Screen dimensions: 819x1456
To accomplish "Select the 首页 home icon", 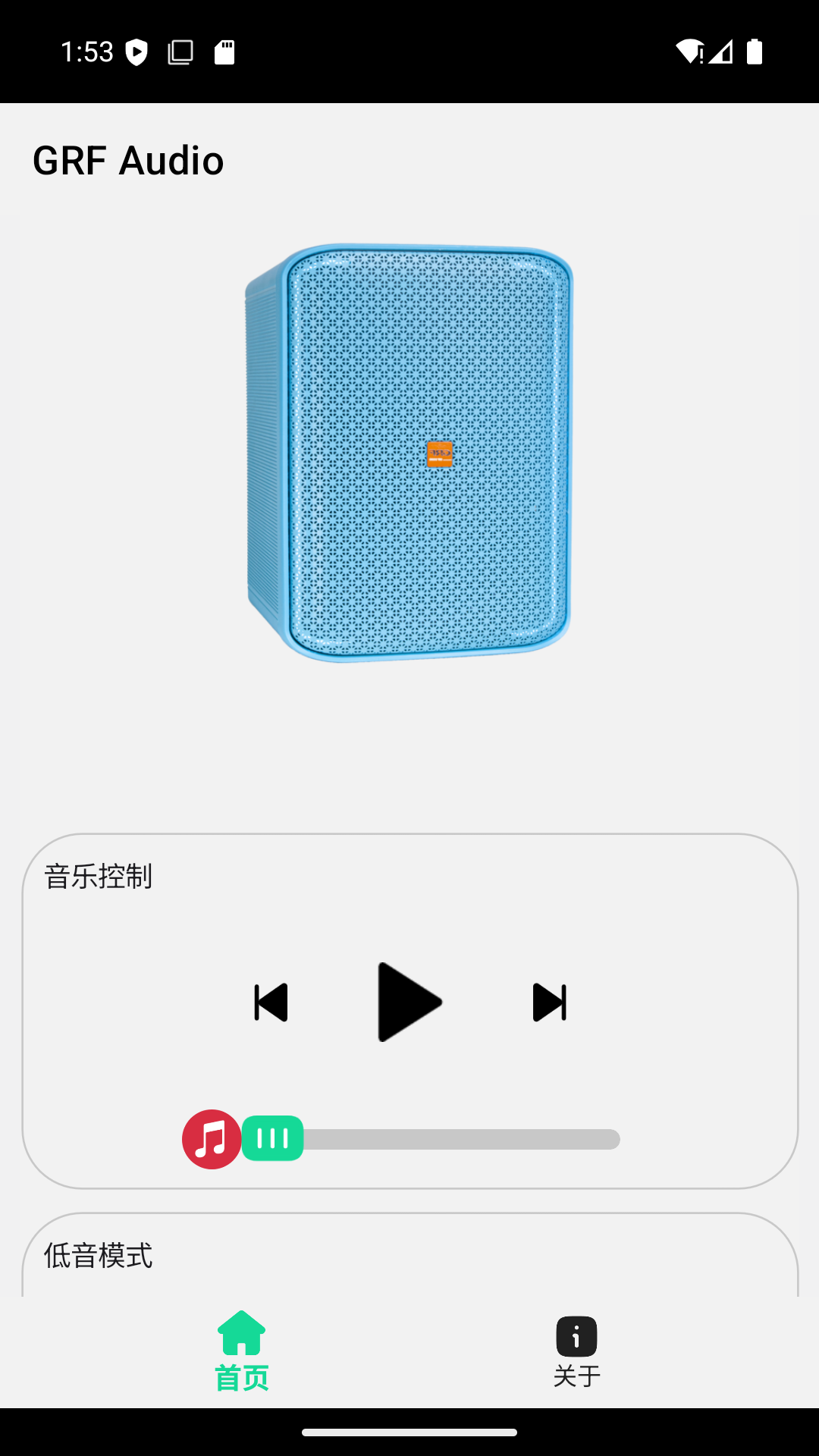I will tap(240, 1336).
